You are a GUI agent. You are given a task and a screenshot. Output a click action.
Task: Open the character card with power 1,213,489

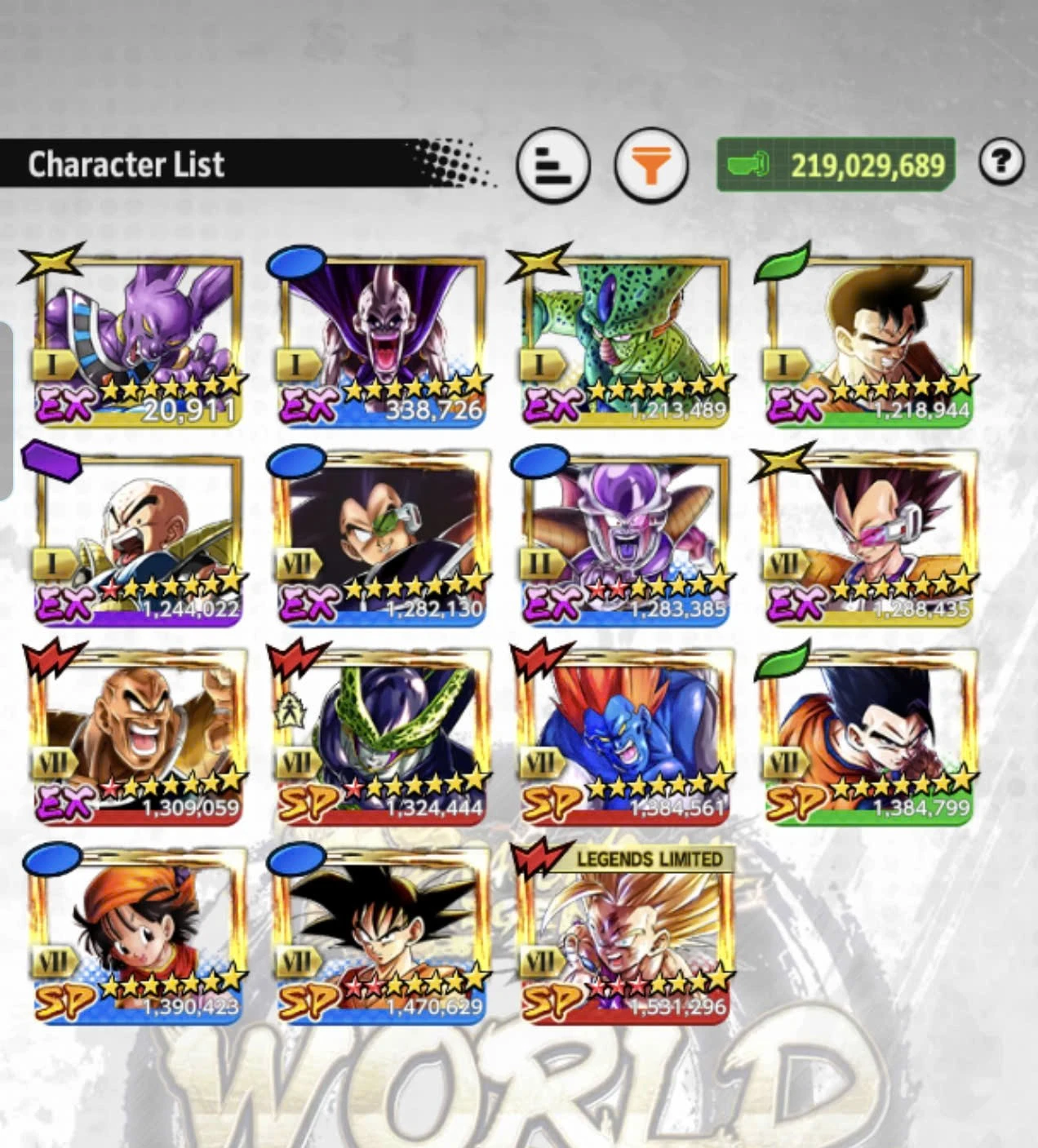625,339
